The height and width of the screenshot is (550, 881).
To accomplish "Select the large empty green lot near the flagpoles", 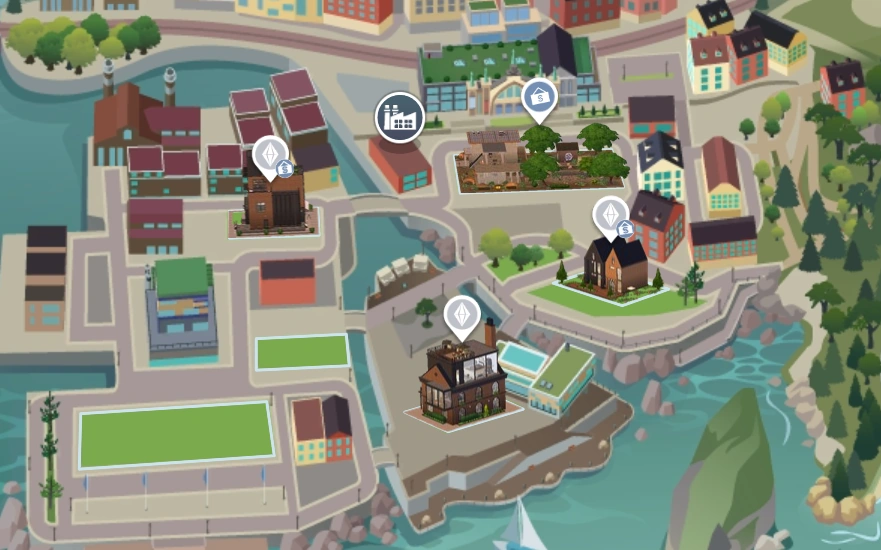I will pyautogui.click(x=176, y=435).
